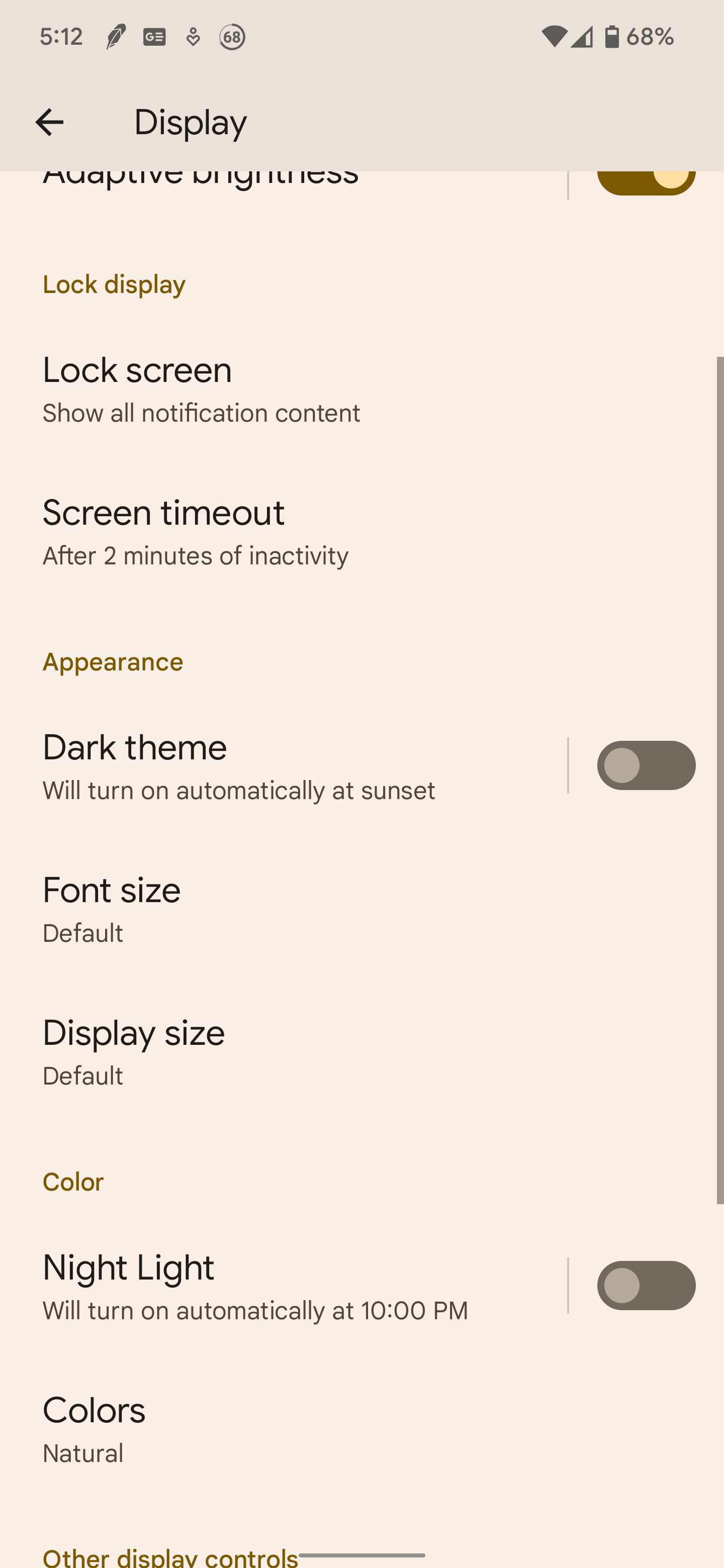Tap the 5:12 clock in status bar
The image size is (724, 1568).
[x=60, y=37]
